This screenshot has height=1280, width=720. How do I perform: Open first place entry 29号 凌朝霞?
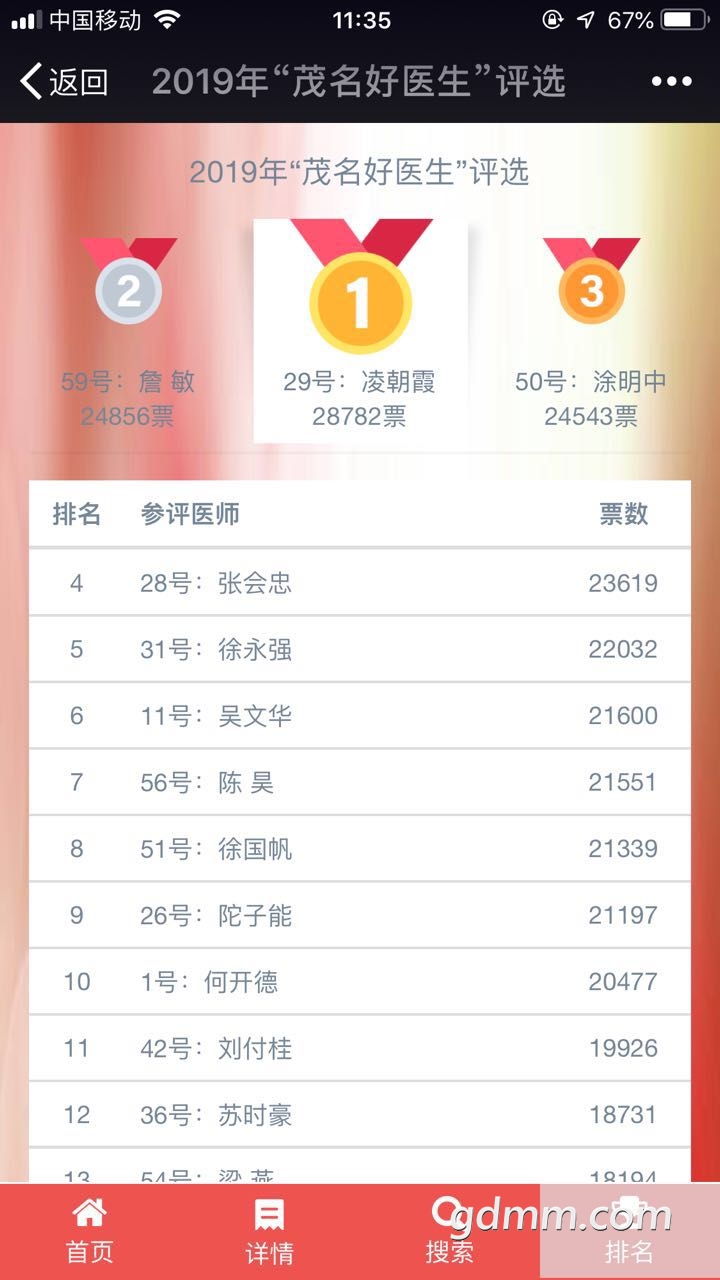click(x=360, y=330)
